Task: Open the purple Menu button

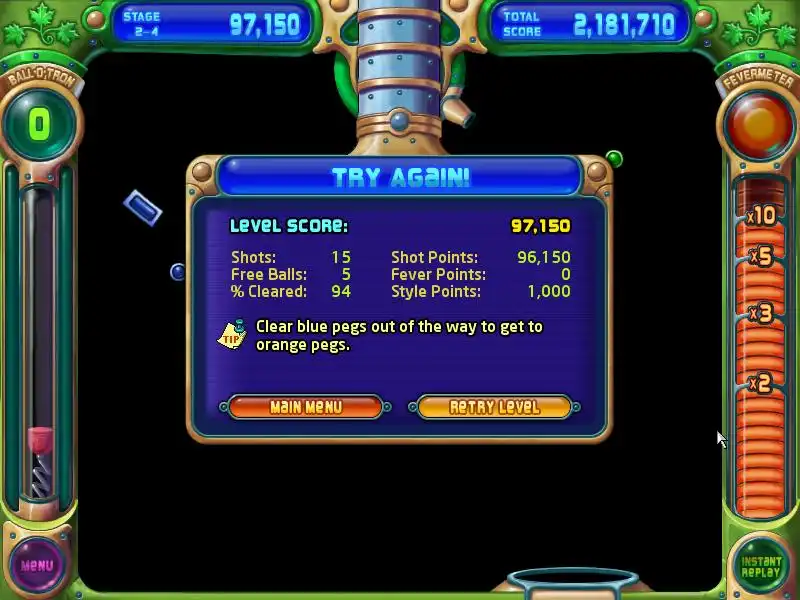Action: tap(37, 565)
